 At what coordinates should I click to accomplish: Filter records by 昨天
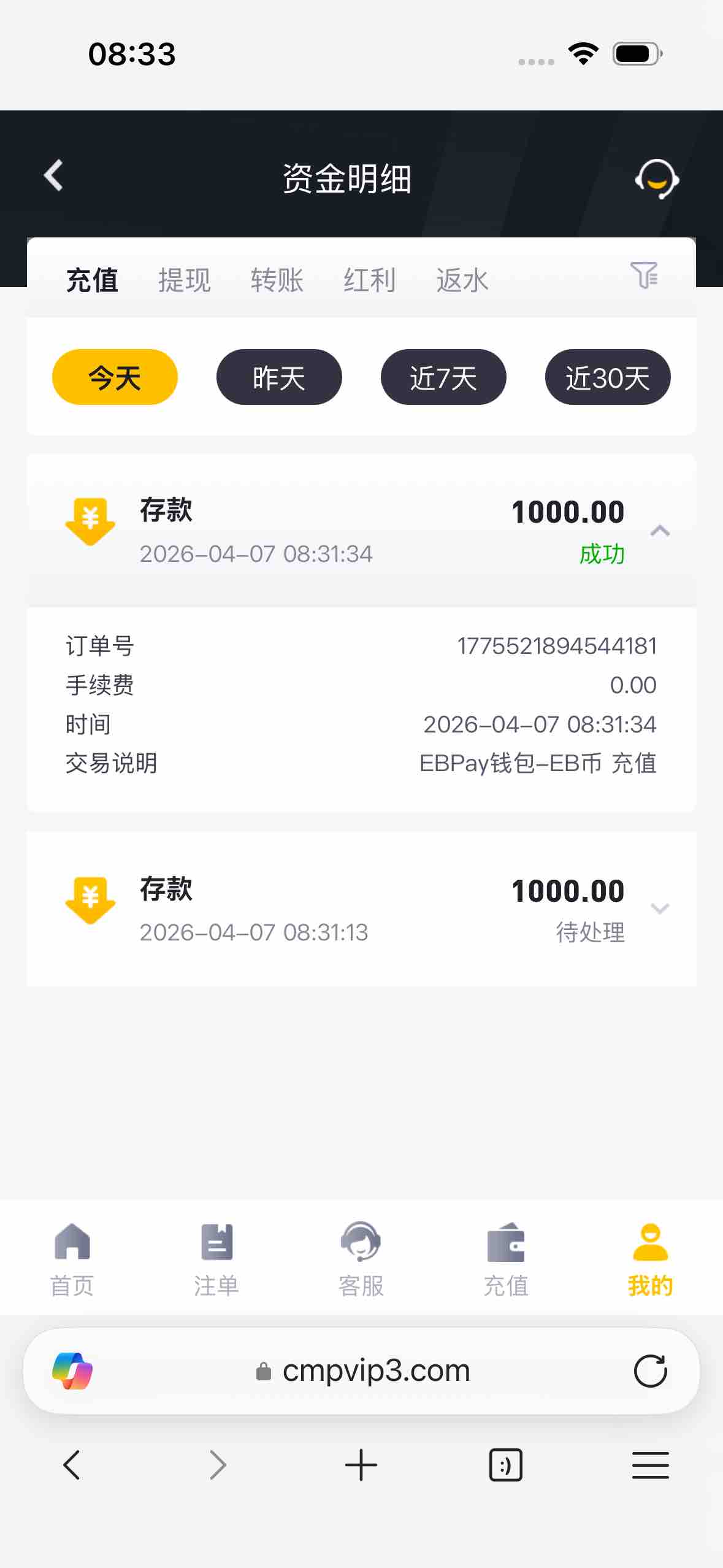pyautogui.click(x=279, y=377)
